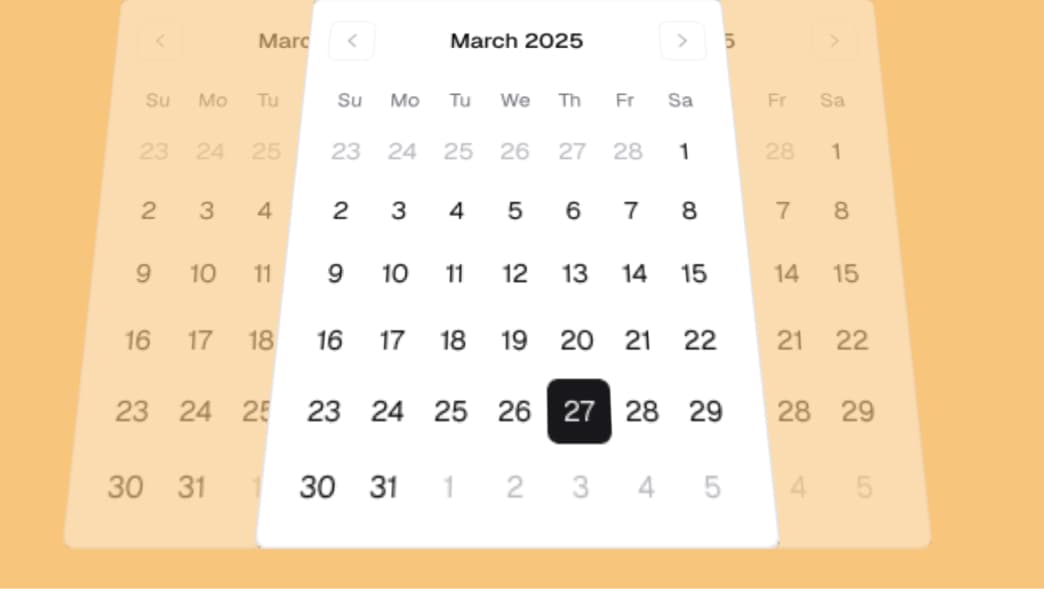Select the highlighted March 27 date
Screen dimensions: 1044x589
[x=579, y=411]
